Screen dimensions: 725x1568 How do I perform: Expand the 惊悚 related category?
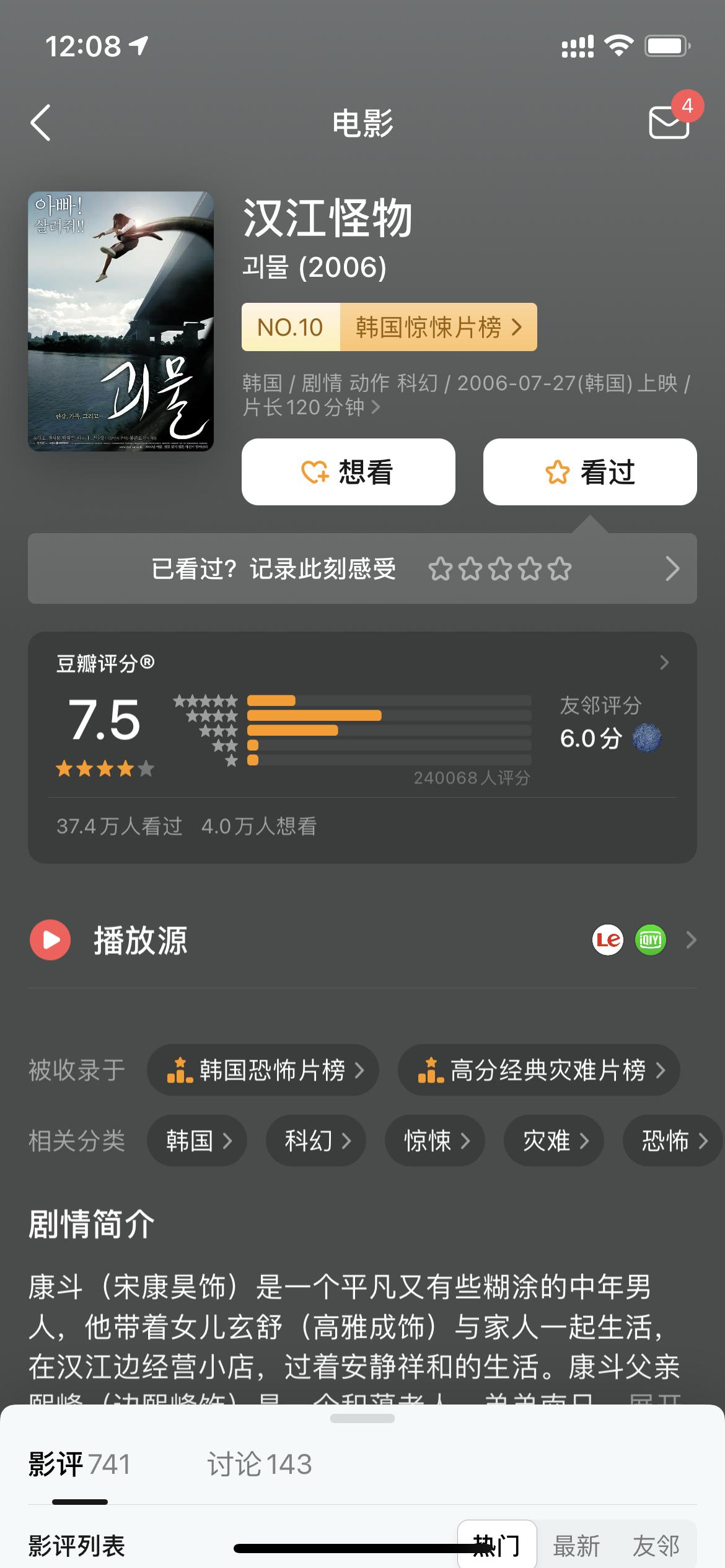click(434, 1141)
